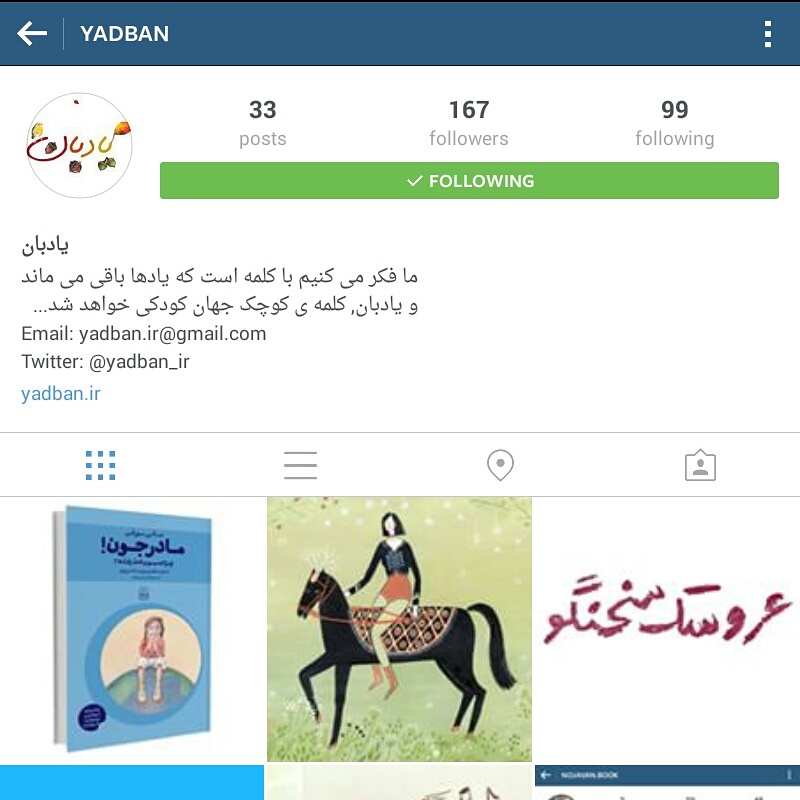Show the tagged photos tab
800x800 pixels.
[700, 465]
